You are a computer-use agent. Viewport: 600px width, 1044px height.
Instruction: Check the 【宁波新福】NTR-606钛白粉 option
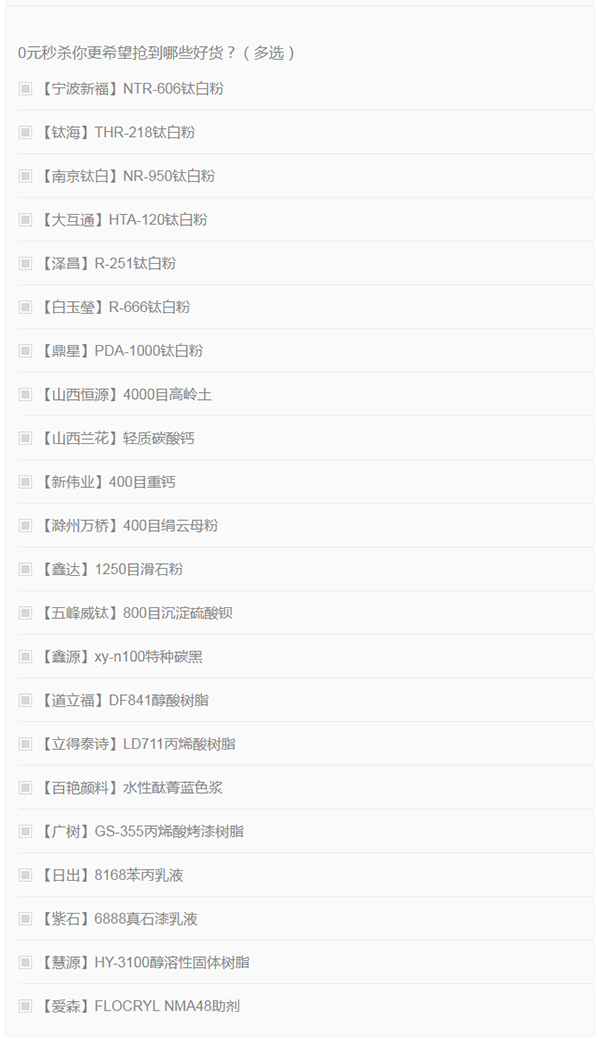pos(25,89)
